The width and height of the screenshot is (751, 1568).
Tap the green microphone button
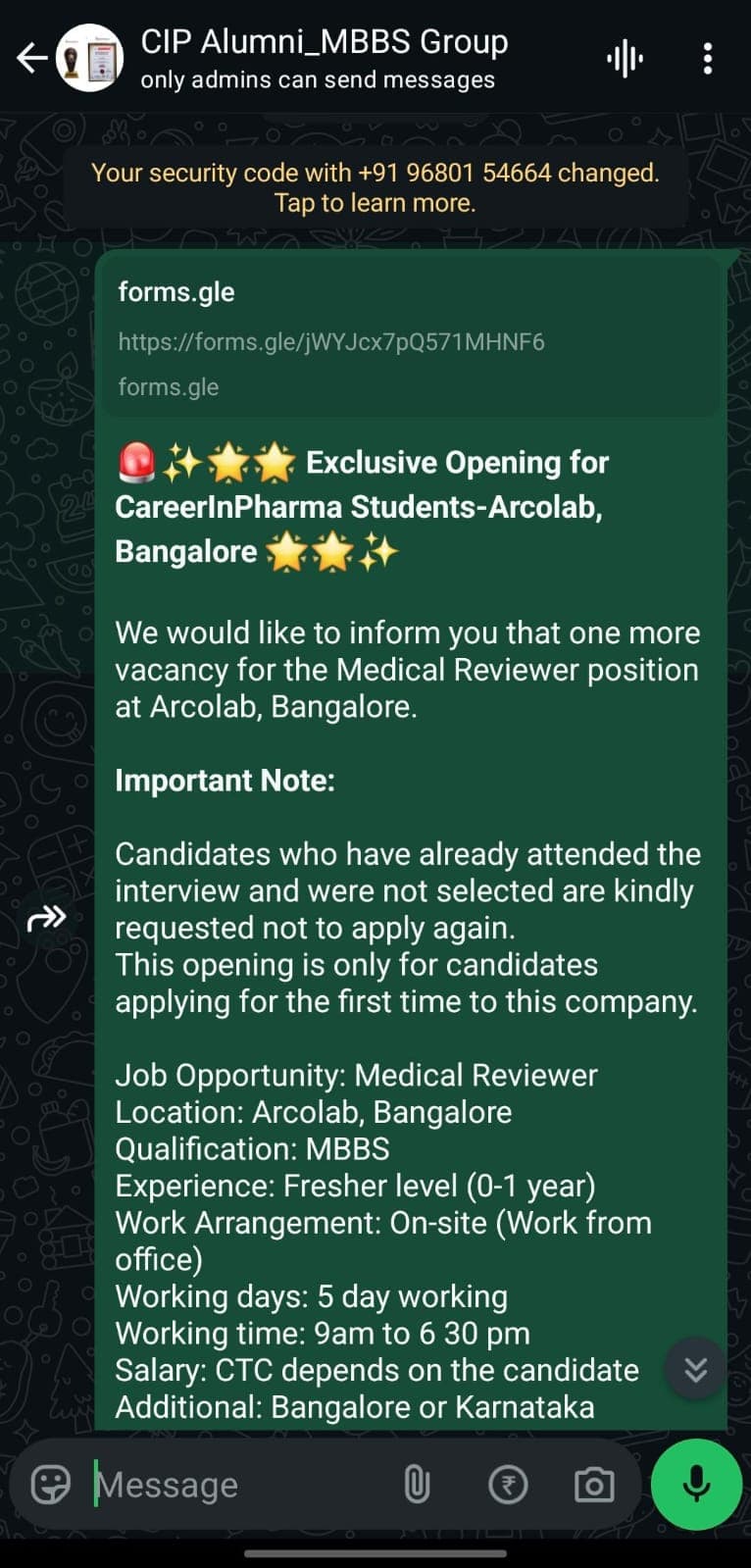point(696,1485)
